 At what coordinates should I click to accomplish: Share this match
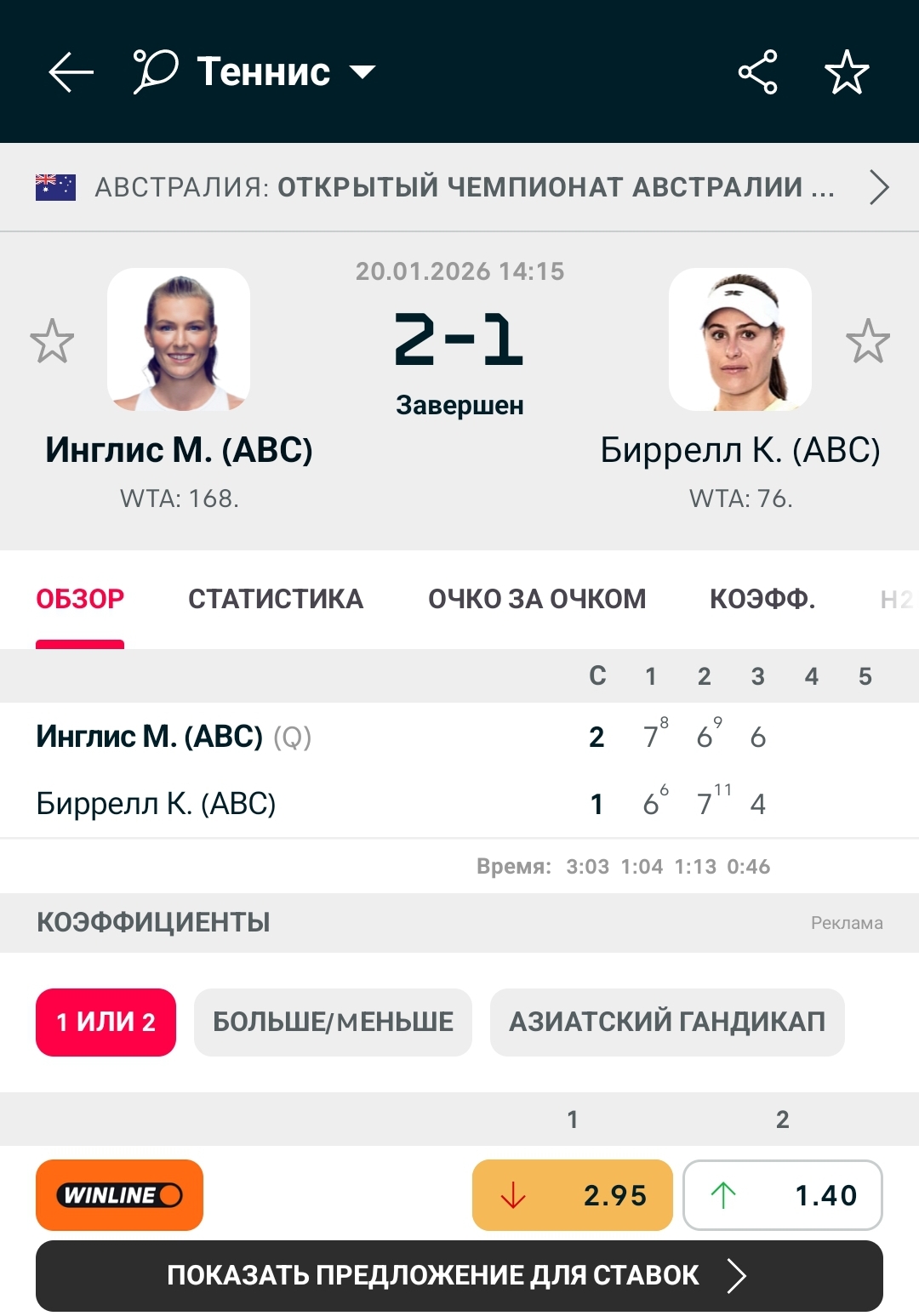(x=757, y=71)
